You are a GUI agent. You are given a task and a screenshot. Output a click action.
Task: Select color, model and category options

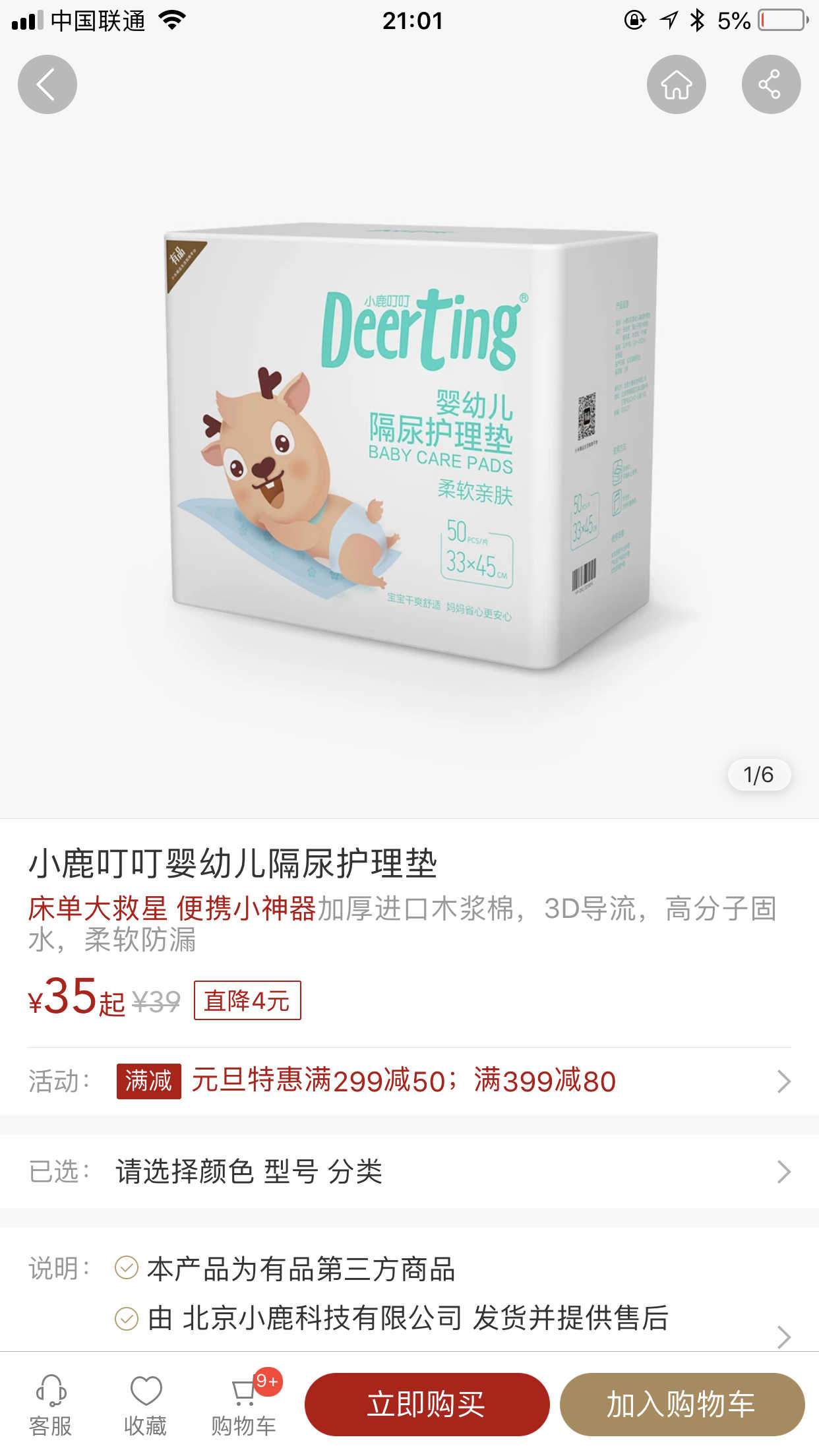point(409,1172)
